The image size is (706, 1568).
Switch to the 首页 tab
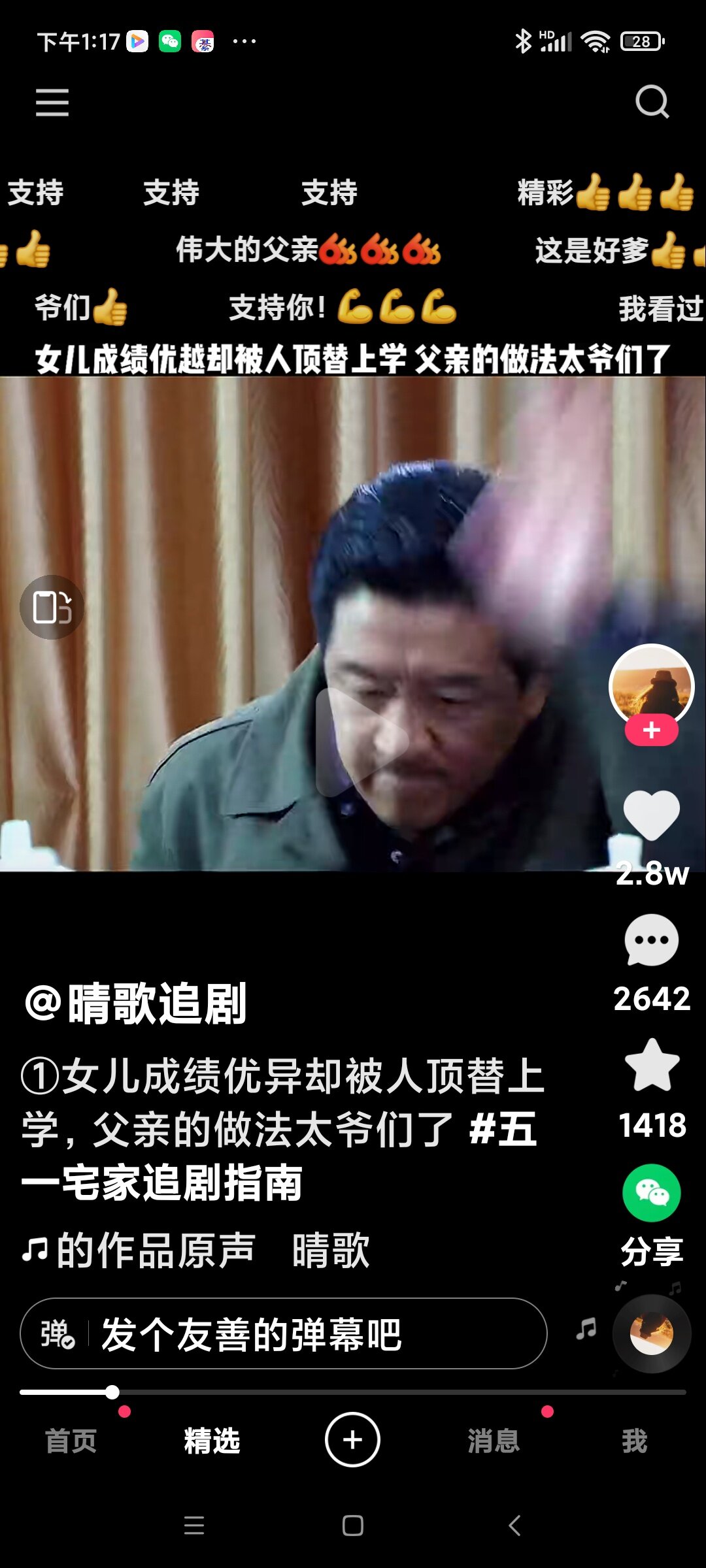71,1441
